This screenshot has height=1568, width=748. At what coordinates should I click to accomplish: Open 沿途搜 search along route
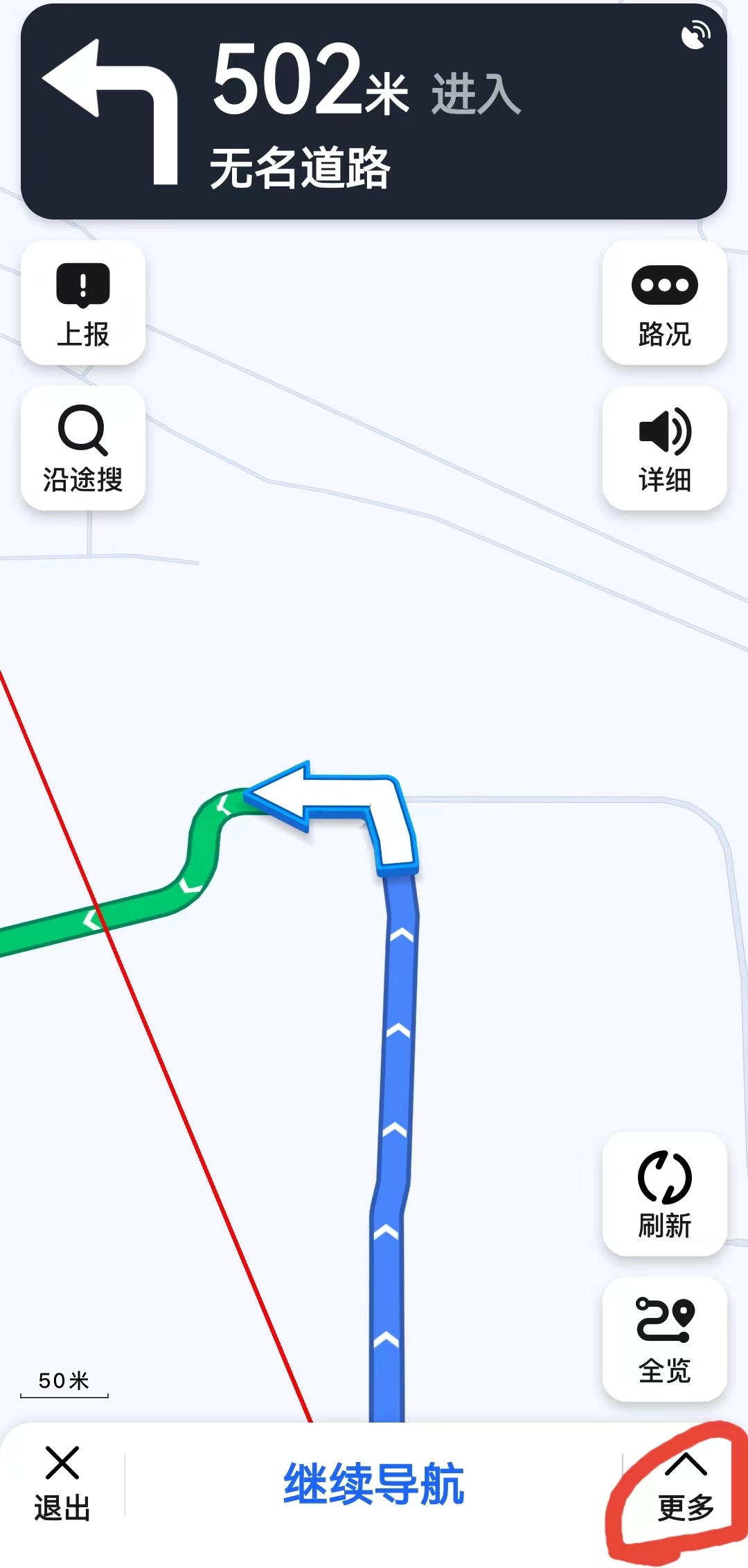pos(83,449)
